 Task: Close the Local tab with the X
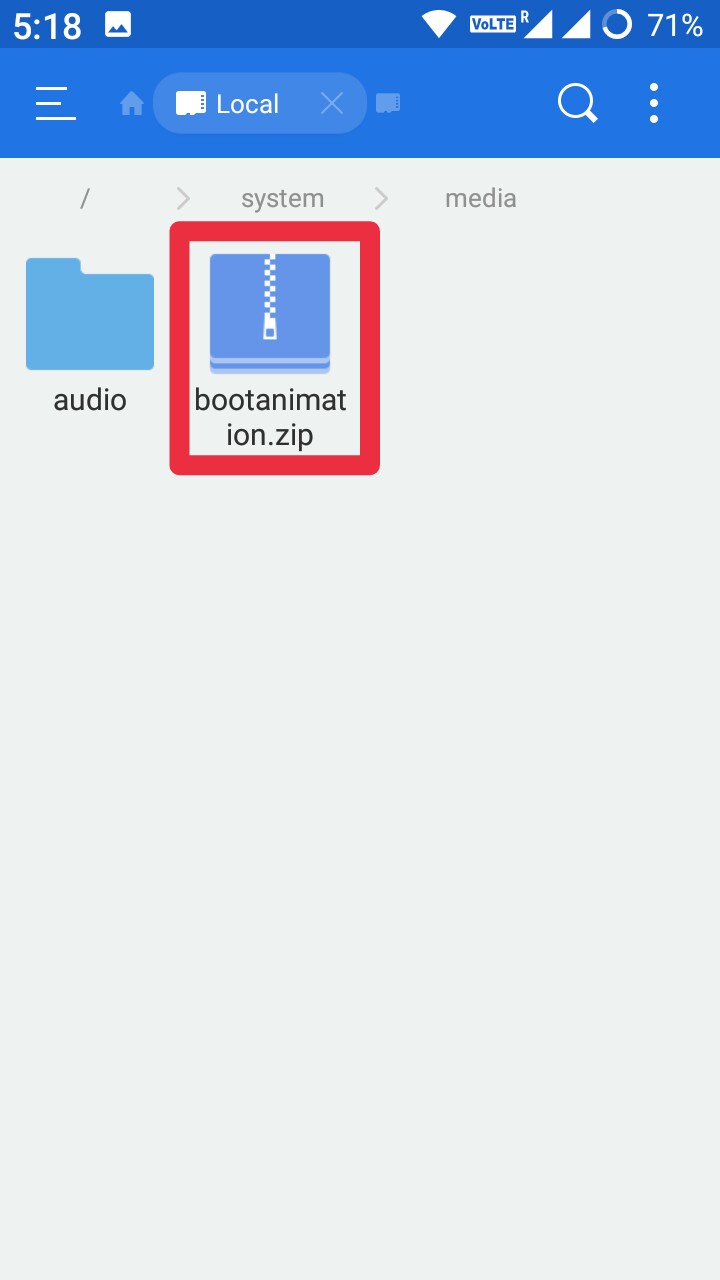click(x=332, y=103)
